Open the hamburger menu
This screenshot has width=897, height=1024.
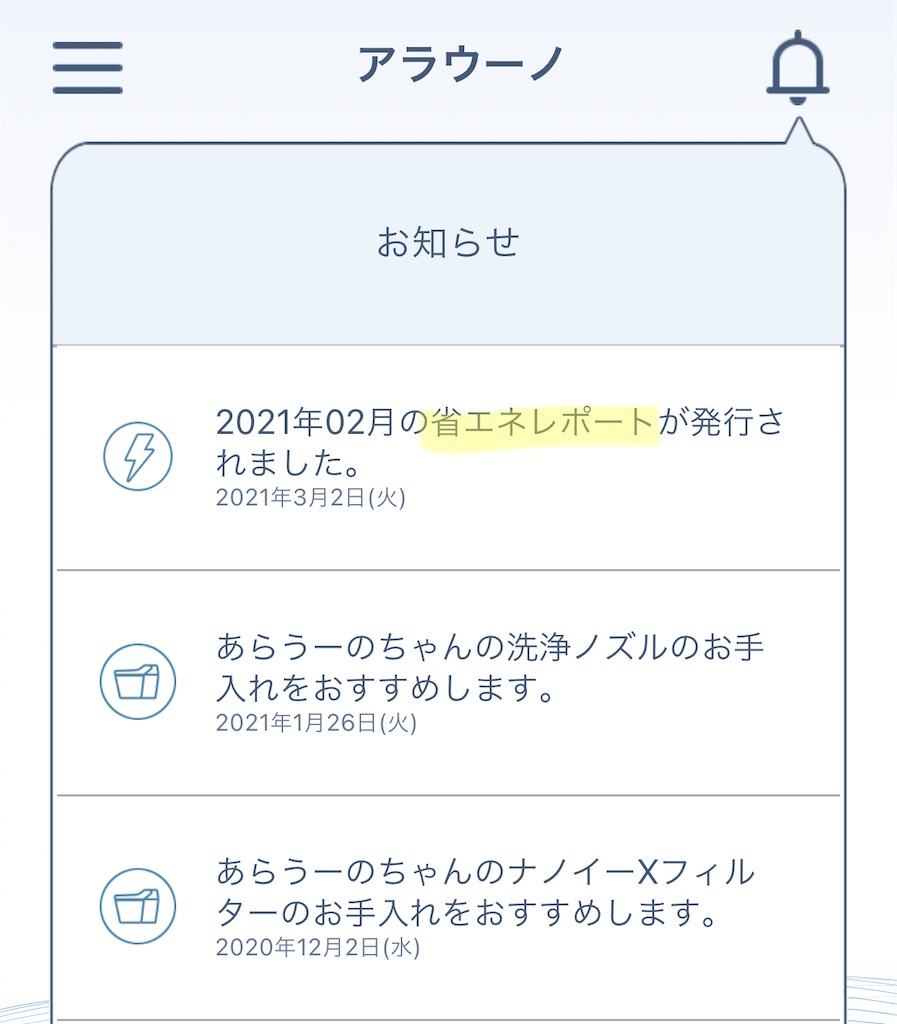tap(86, 68)
